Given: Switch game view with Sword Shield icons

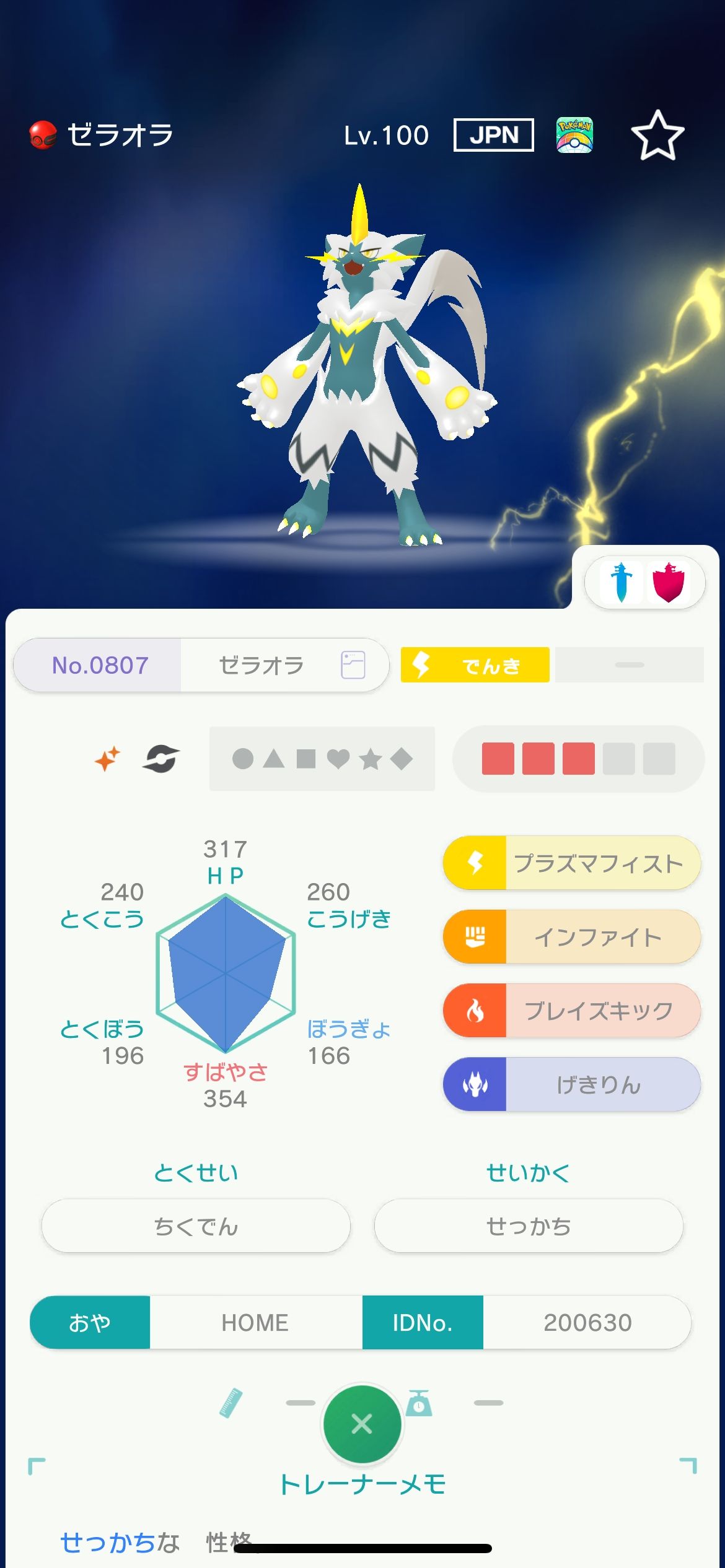Looking at the screenshot, I should click(x=645, y=582).
